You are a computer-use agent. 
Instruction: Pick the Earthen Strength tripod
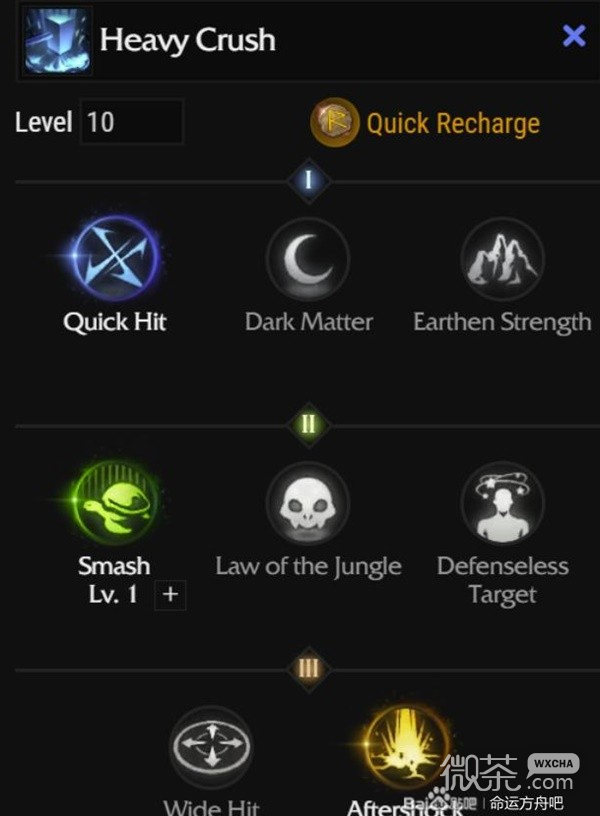(502, 260)
